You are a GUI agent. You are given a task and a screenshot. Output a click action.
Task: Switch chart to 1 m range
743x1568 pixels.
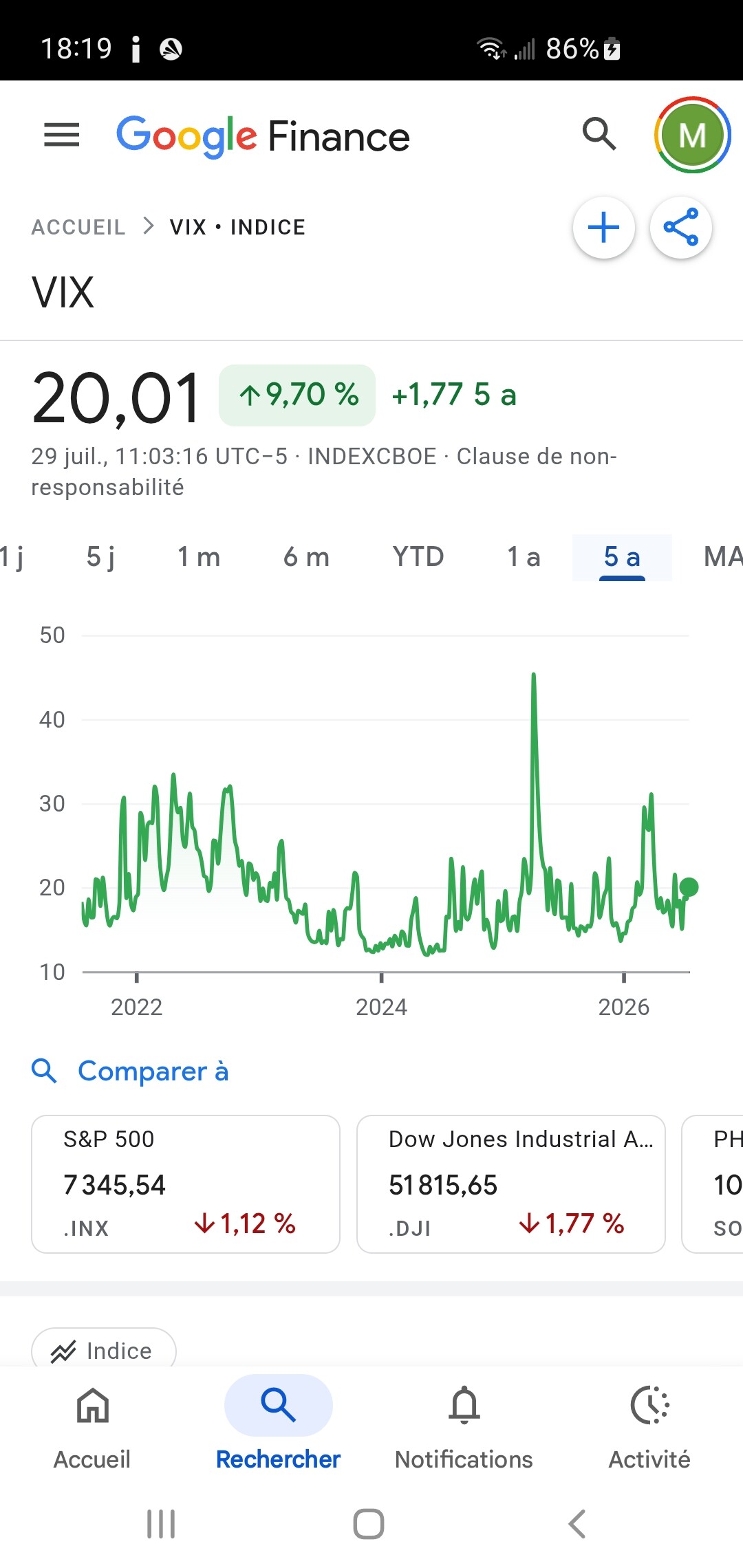coord(199,557)
